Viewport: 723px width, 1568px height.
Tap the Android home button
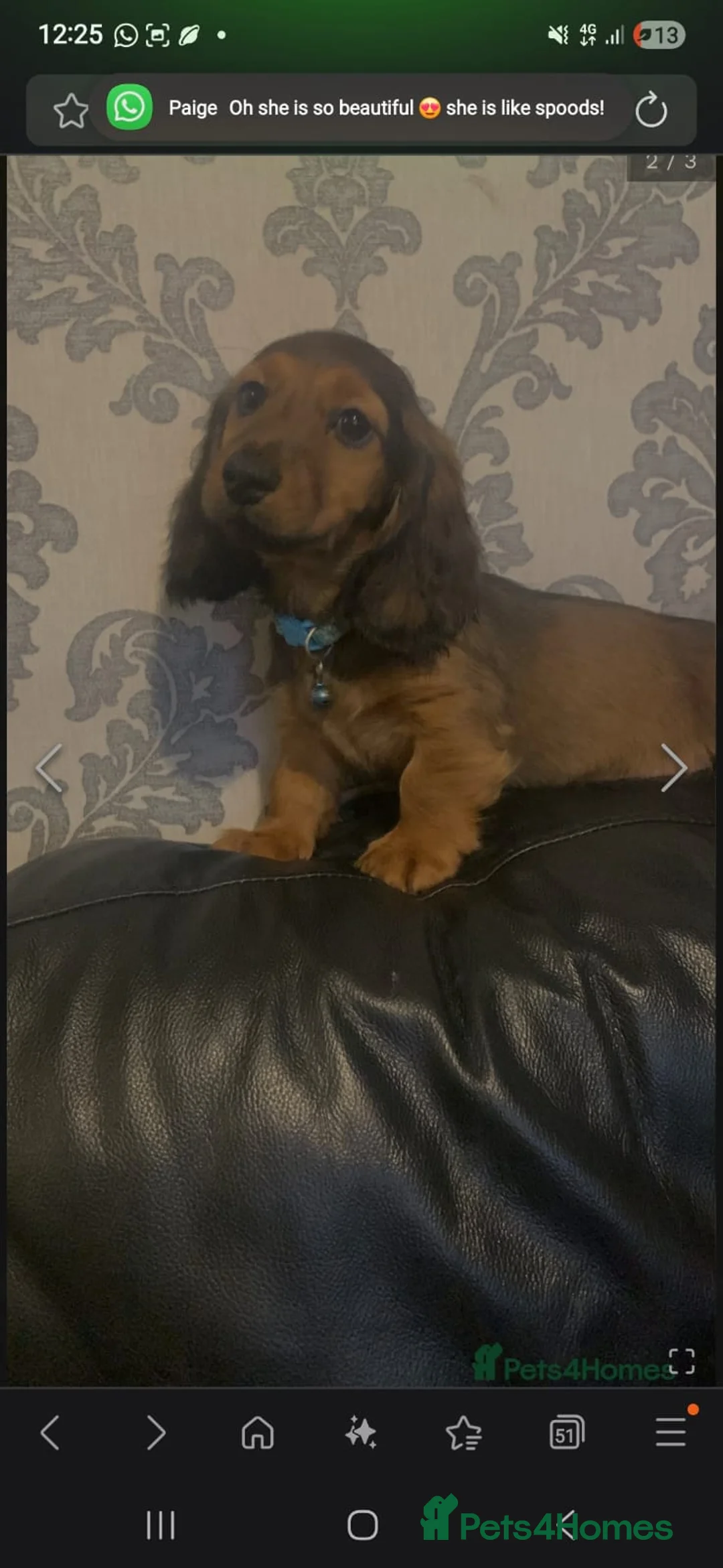361,1528
